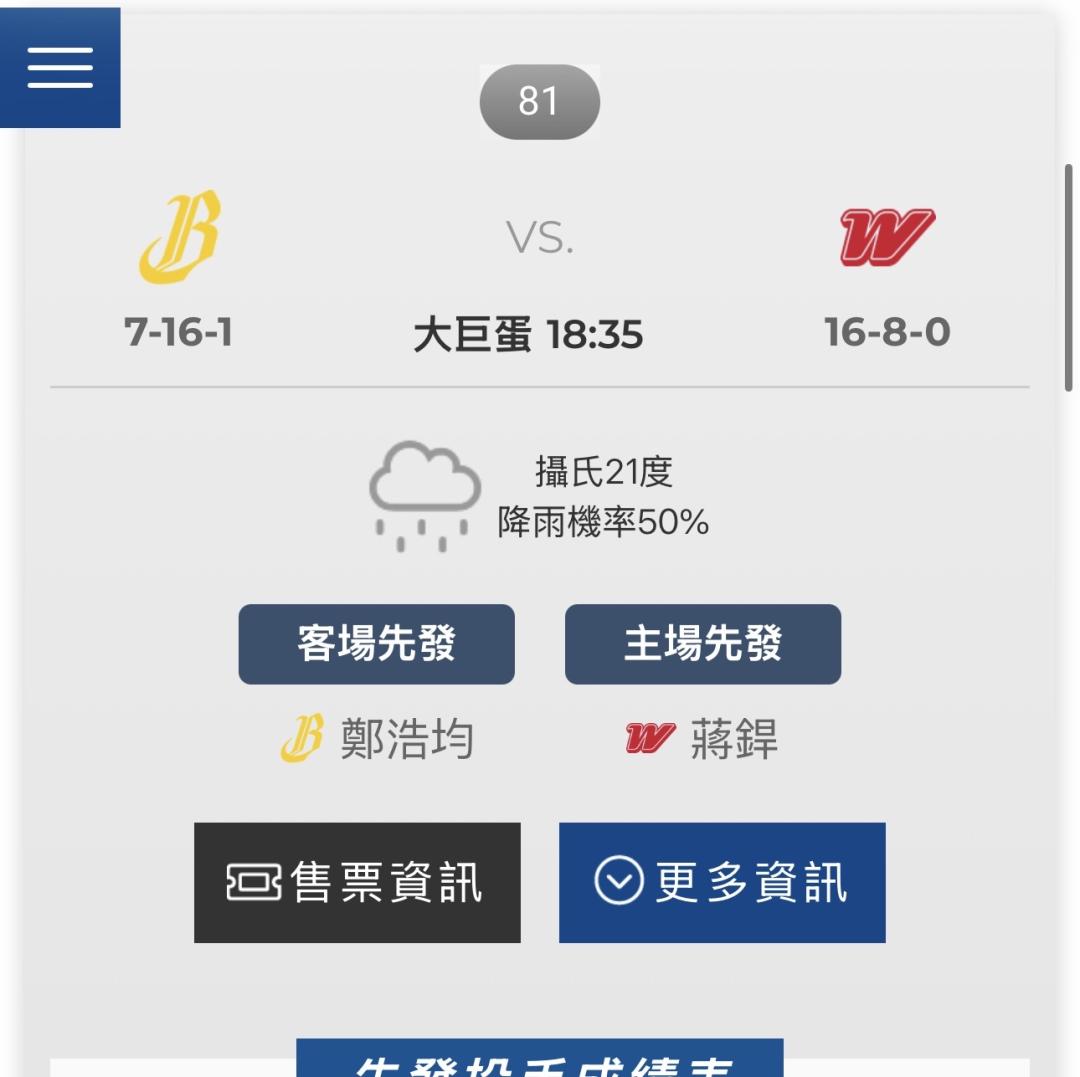Expand 更多資訊 for more info
This screenshot has width=1080, height=1077.
coord(722,882)
